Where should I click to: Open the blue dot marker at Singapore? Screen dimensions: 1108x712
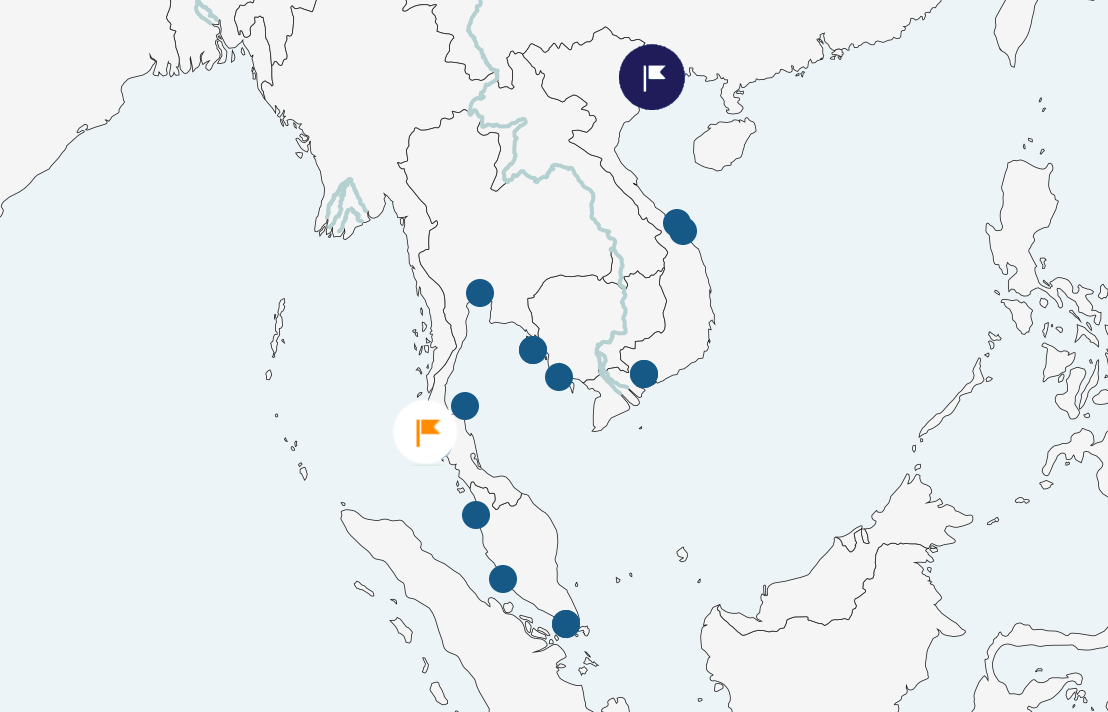click(566, 624)
